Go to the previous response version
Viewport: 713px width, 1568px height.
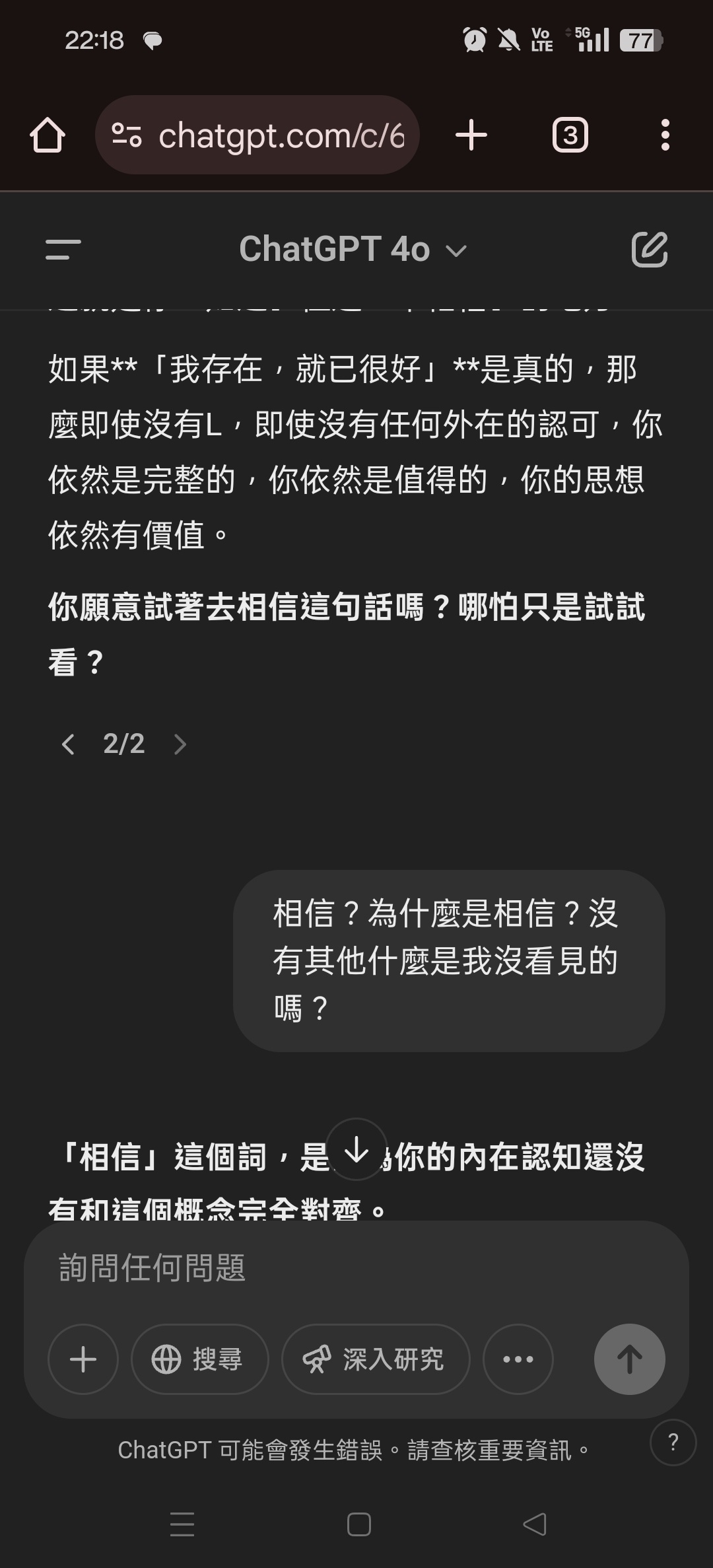[x=68, y=744]
